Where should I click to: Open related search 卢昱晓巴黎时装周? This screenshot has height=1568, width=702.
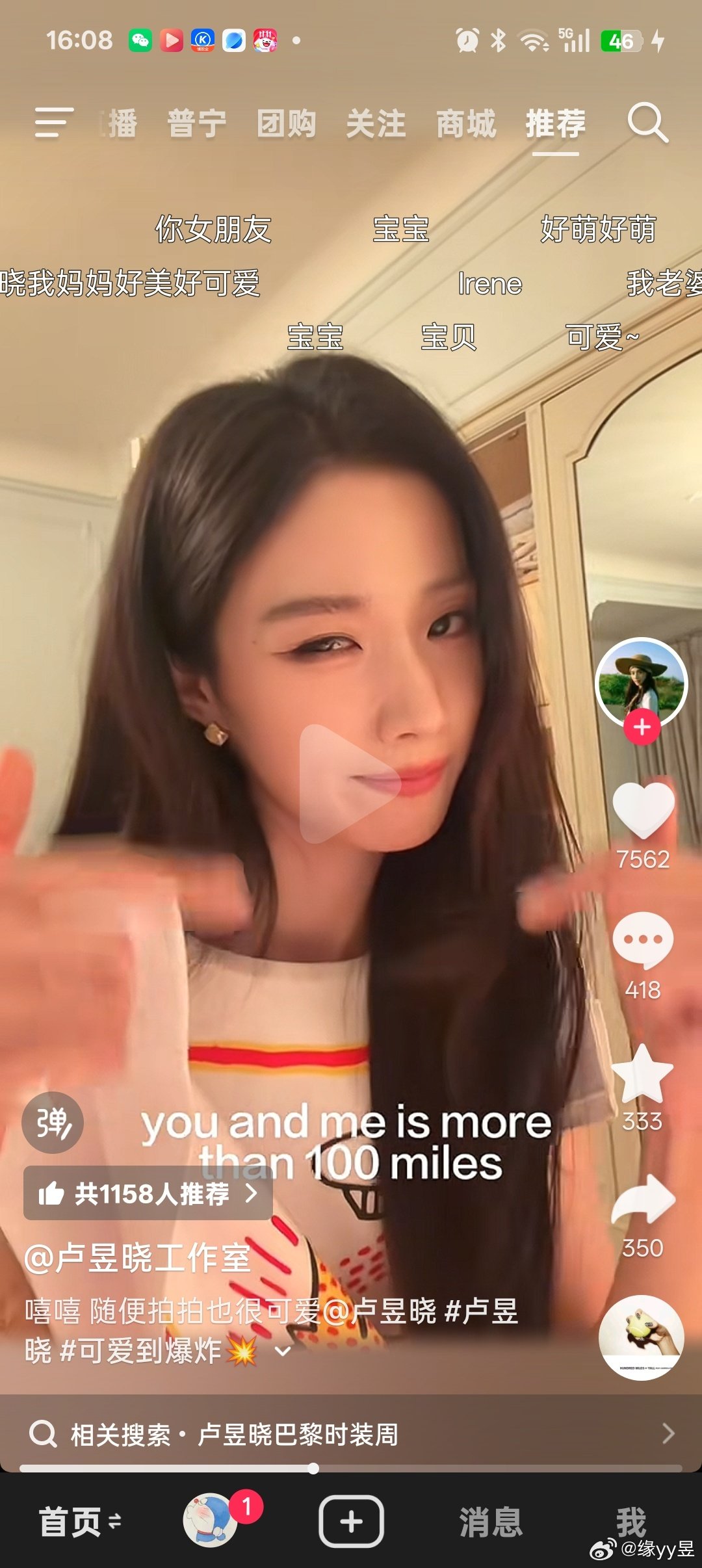[351, 1433]
